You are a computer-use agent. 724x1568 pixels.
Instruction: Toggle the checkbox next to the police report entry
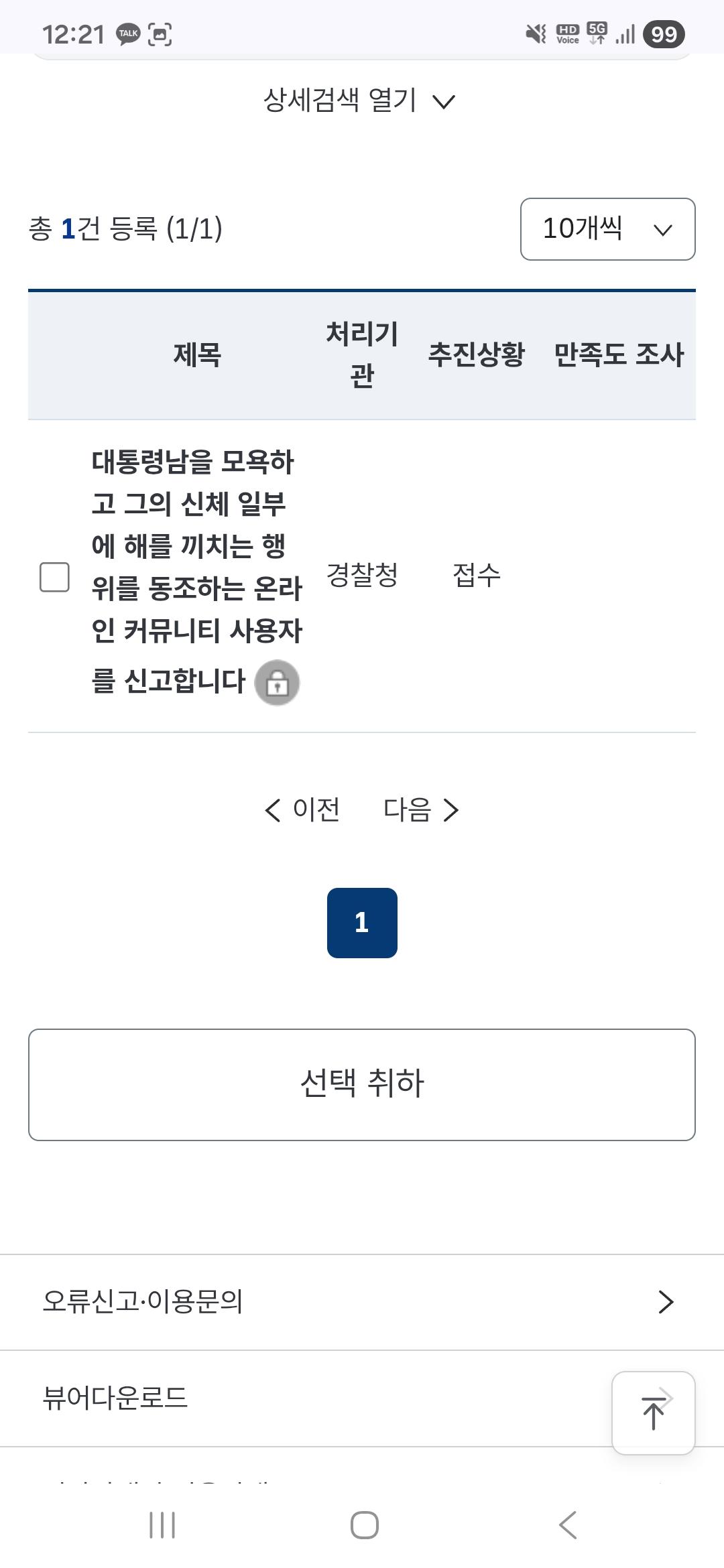(56, 578)
